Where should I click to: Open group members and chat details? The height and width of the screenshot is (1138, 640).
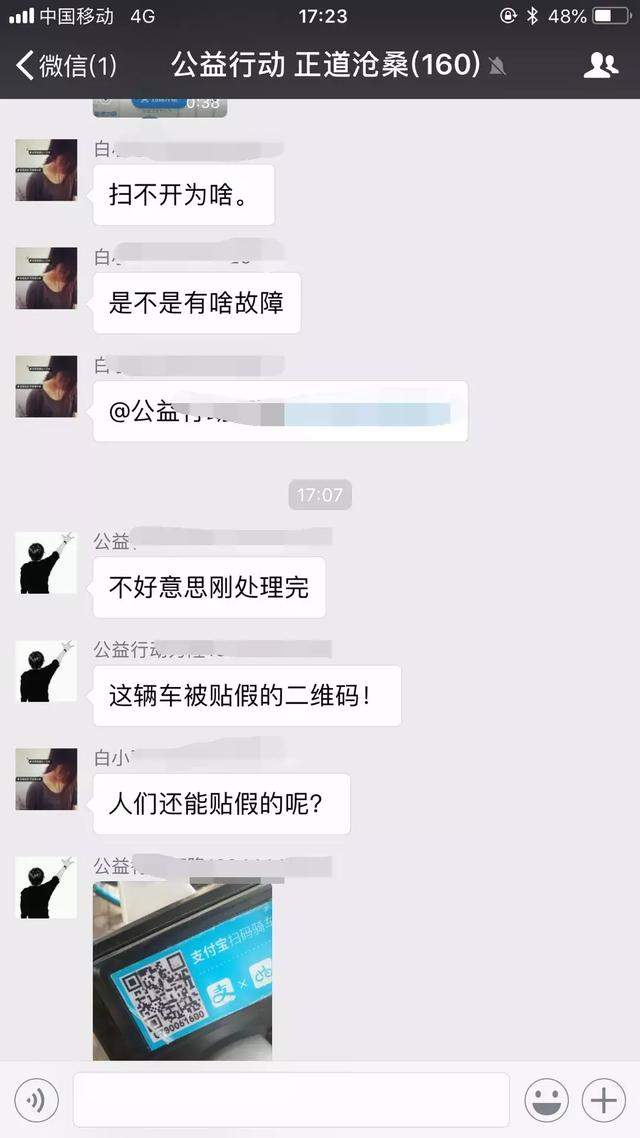pos(600,66)
